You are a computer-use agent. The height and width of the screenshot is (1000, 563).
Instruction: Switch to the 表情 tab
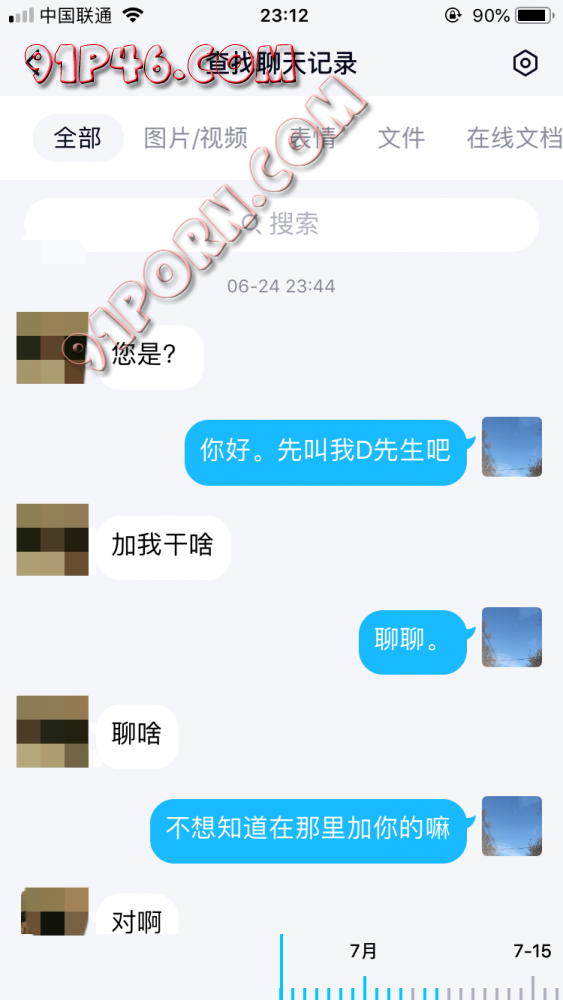tap(313, 138)
